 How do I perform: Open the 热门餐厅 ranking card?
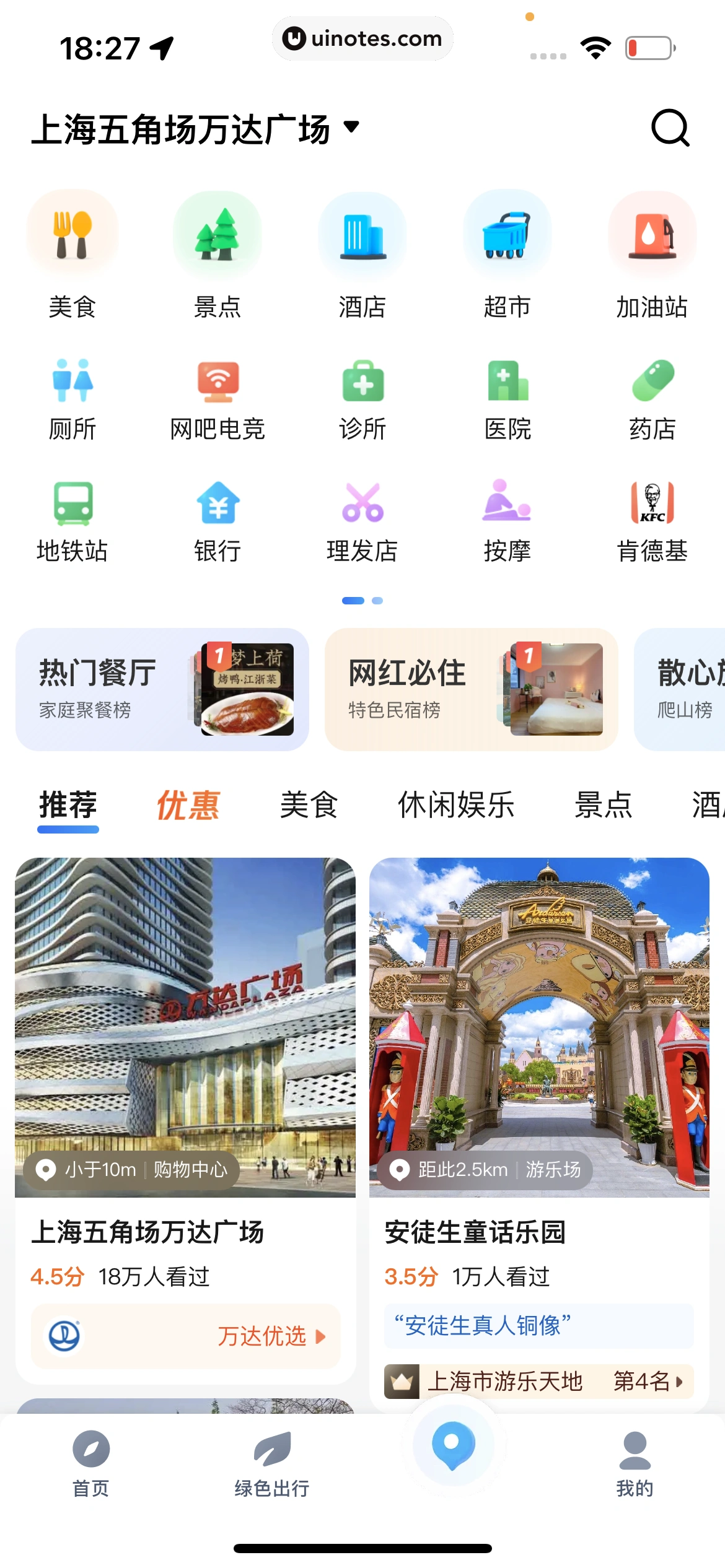(x=162, y=689)
